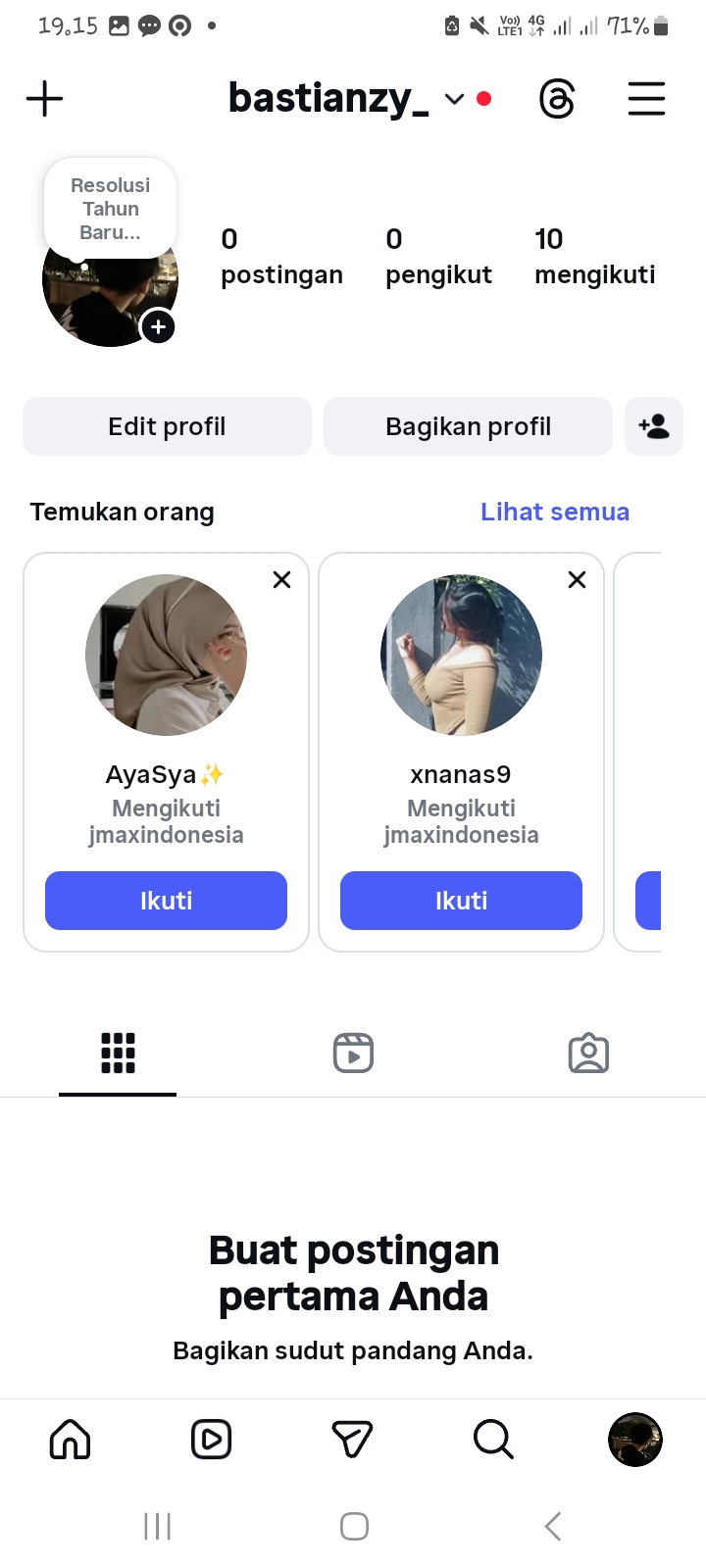Open the search tab in bottom bar
This screenshot has width=706, height=1568.
click(493, 1440)
